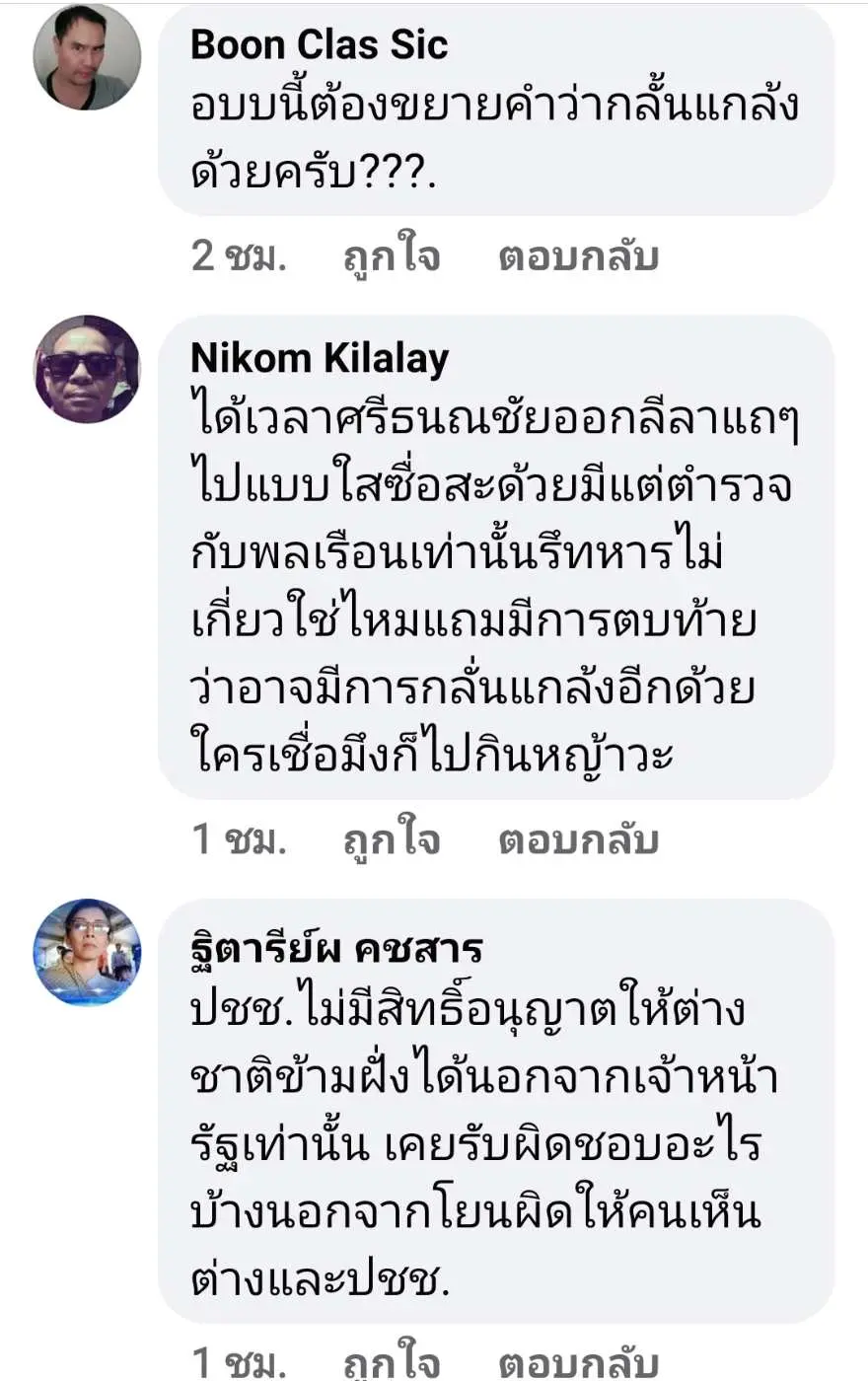Reply to Nikom Kilalay's comment
868x1381 pixels.
pyautogui.click(x=578, y=839)
